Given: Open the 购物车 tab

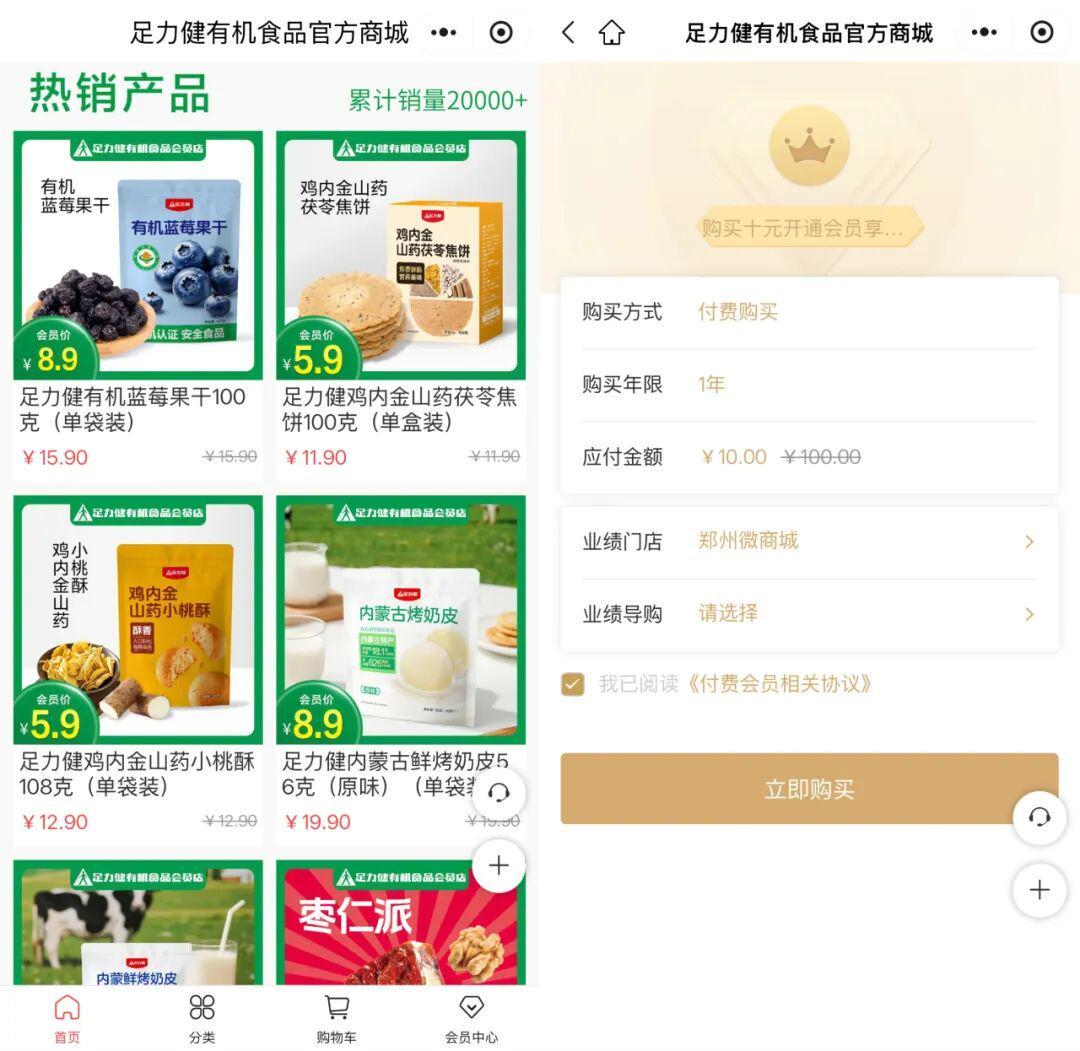Looking at the screenshot, I should [x=336, y=1018].
